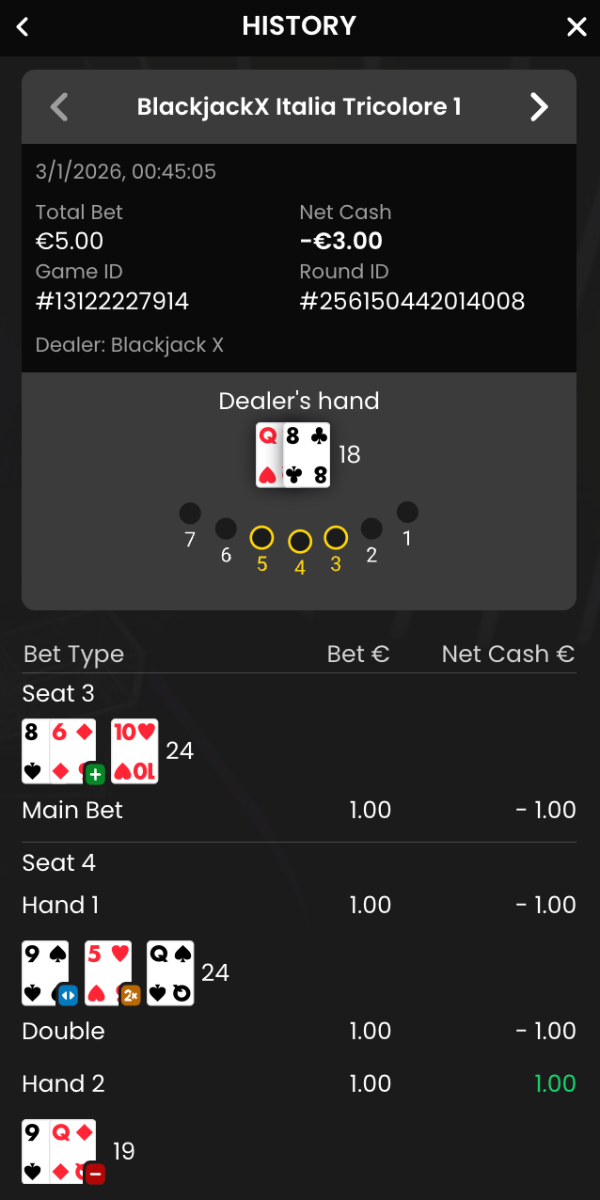Show the previous round with left chevron
The width and height of the screenshot is (600, 1200).
pyautogui.click(x=59, y=107)
